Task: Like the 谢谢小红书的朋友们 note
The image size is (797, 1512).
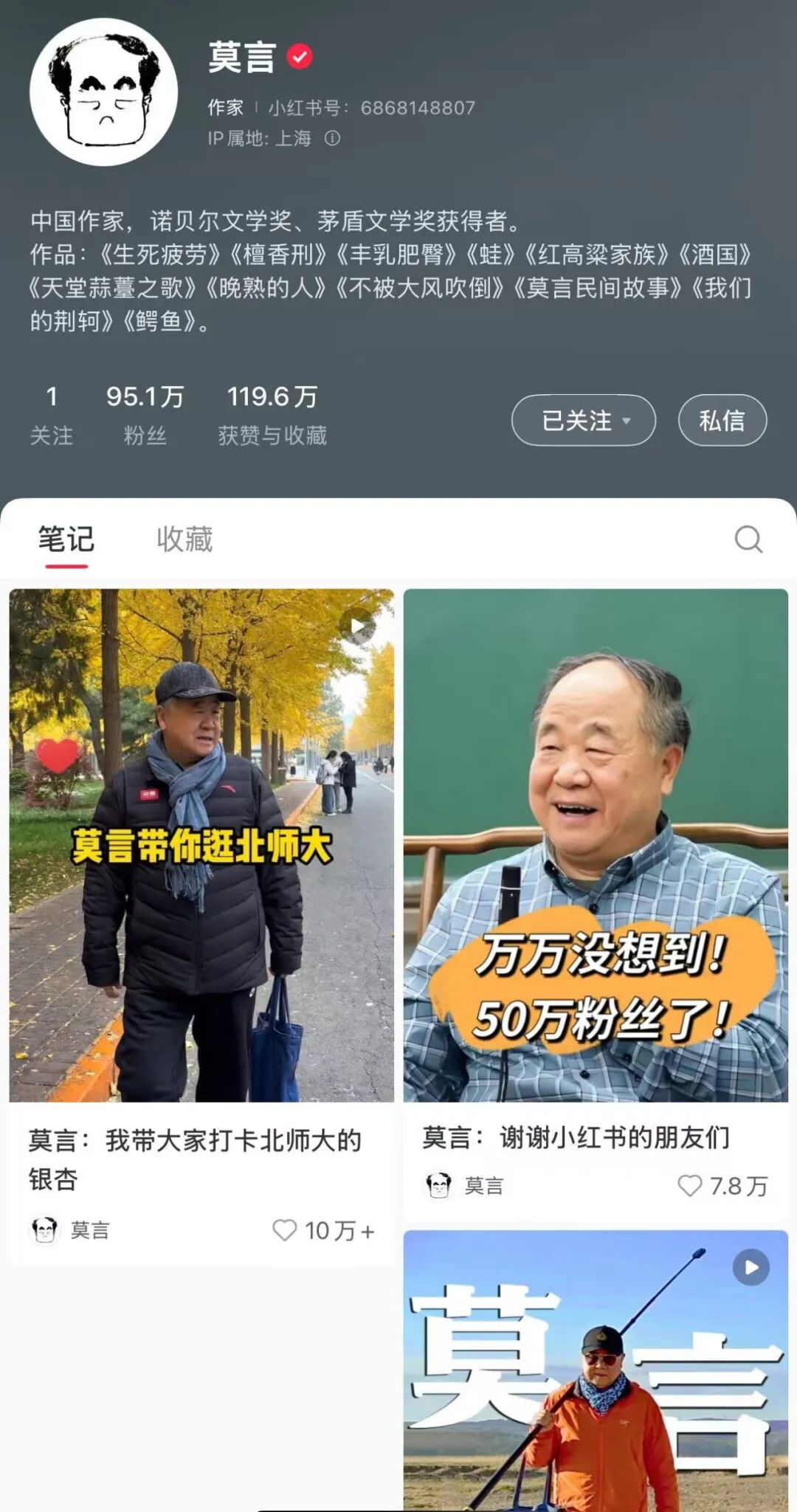Action: click(x=689, y=1185)
